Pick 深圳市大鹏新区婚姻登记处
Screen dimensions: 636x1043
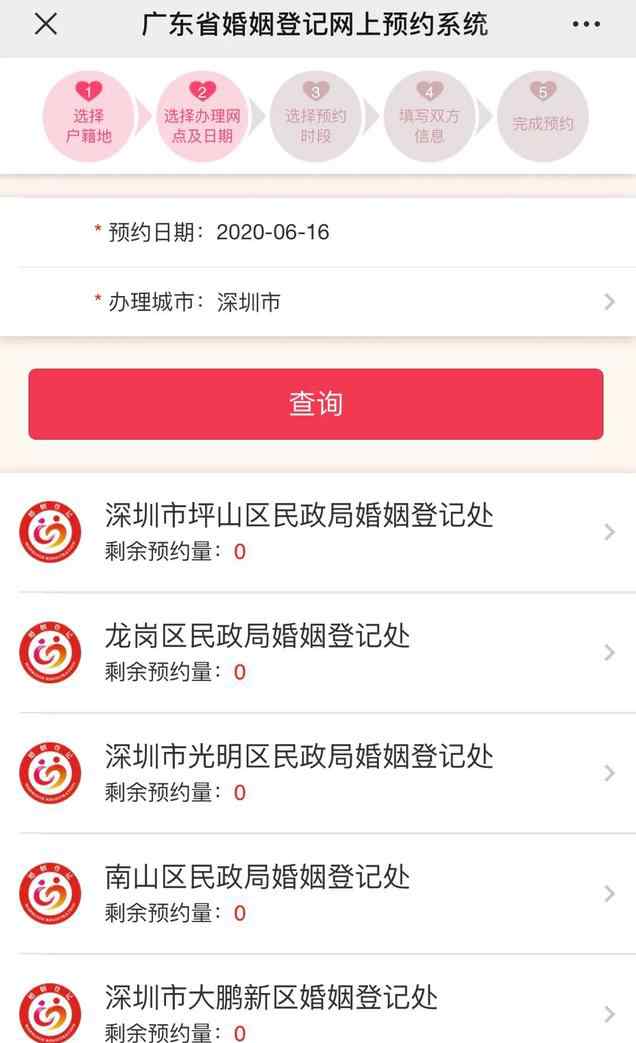pos(318,1010)
